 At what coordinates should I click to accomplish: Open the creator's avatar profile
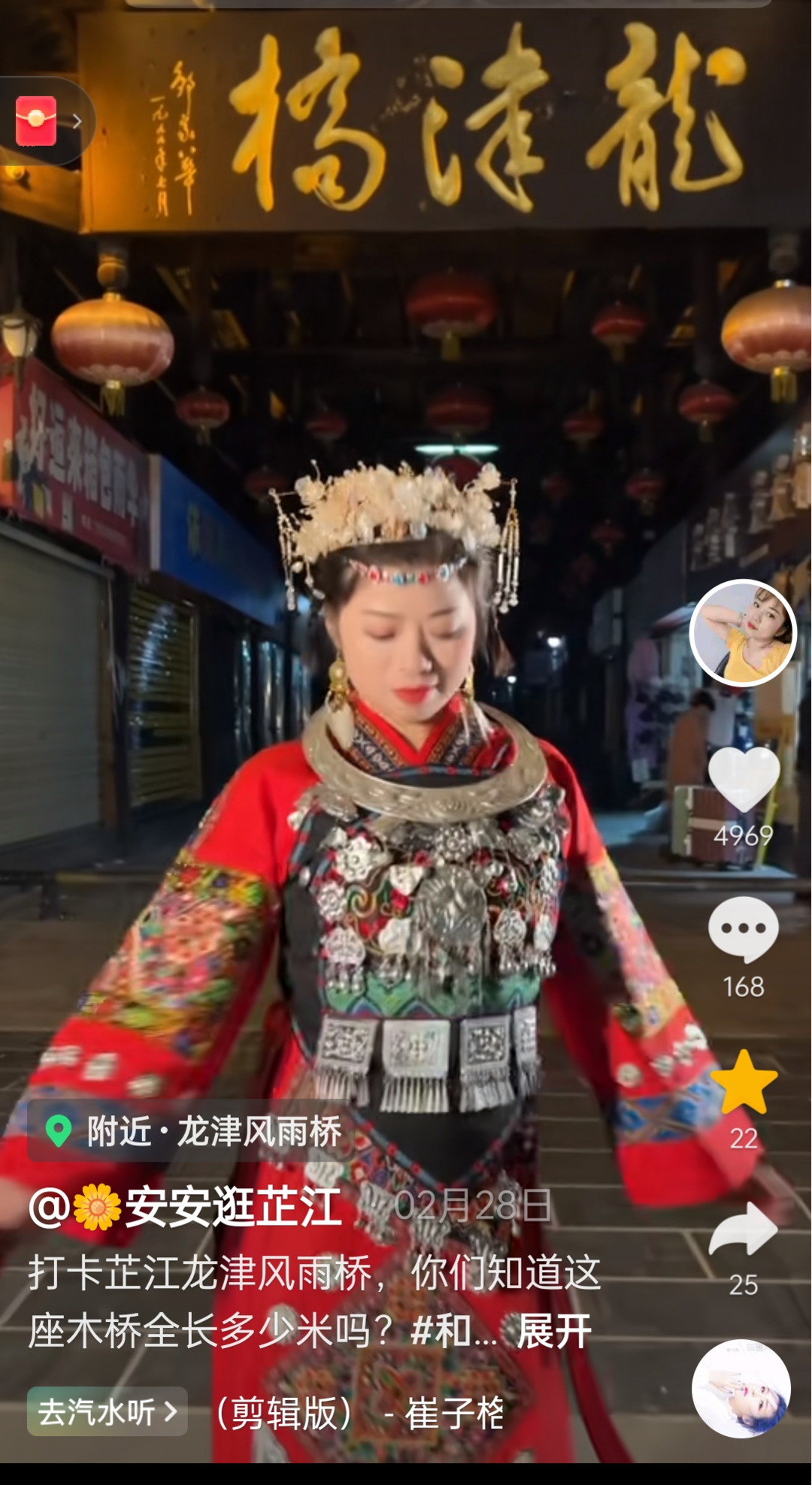click(743, 633)
